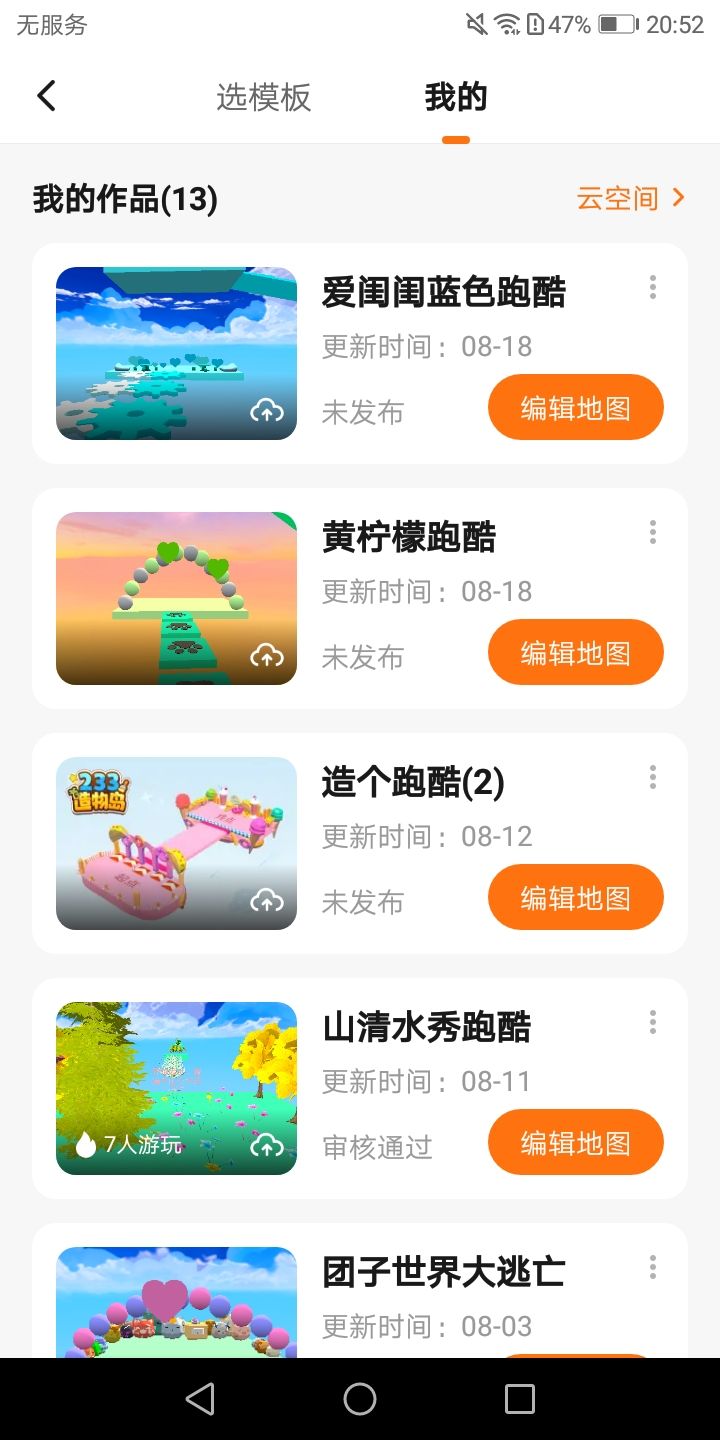Edit the 黄柠檬跑酷 map
Viewport: 720px width, 1440px height.
(x=575, y=652)
